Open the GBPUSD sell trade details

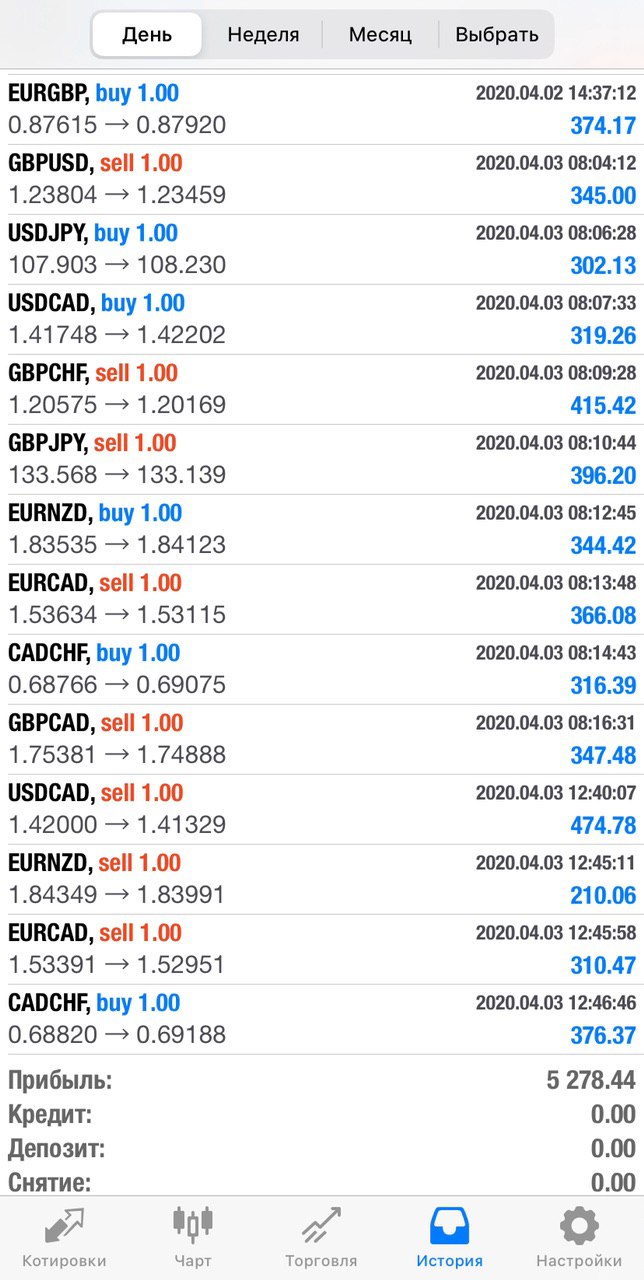(x=322, y=180)
